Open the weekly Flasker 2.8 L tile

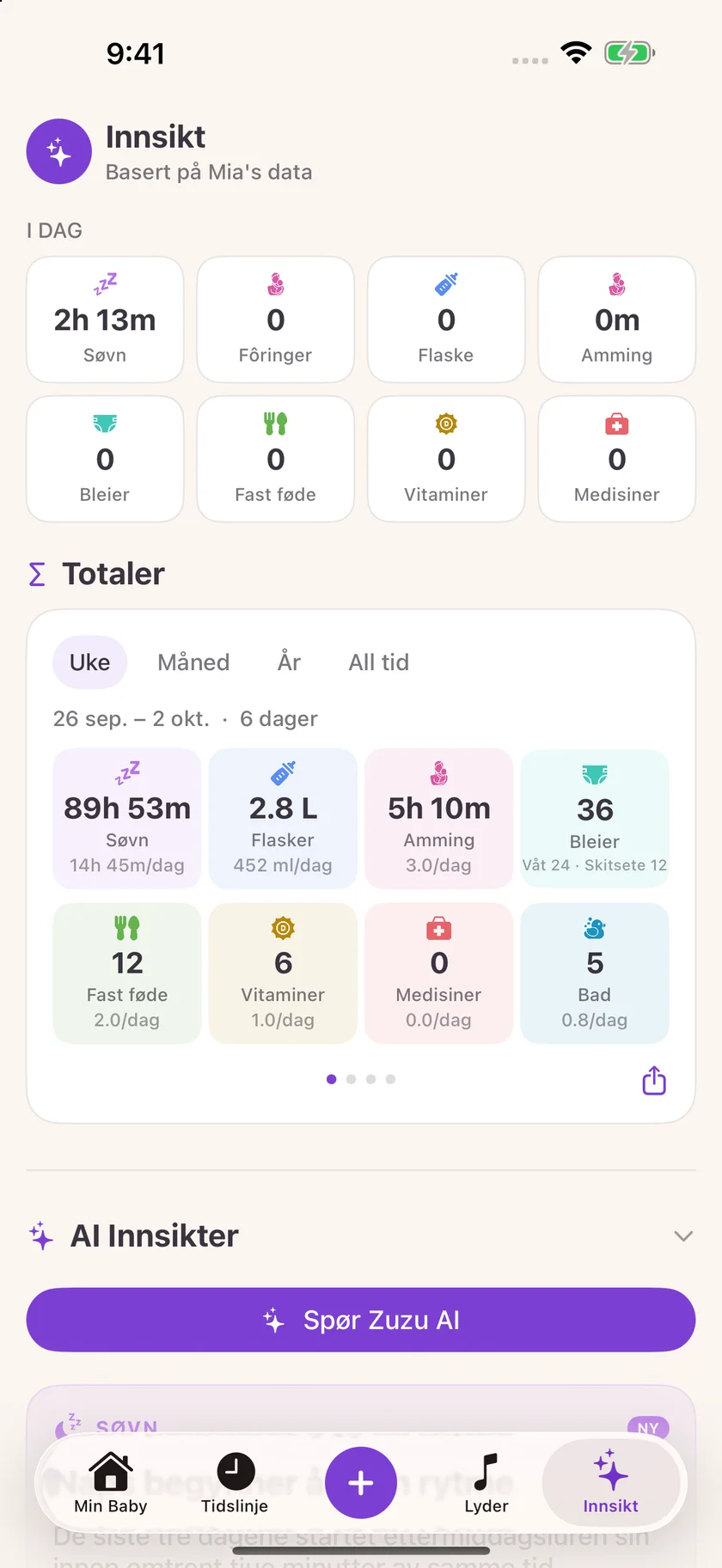[283, 819]
